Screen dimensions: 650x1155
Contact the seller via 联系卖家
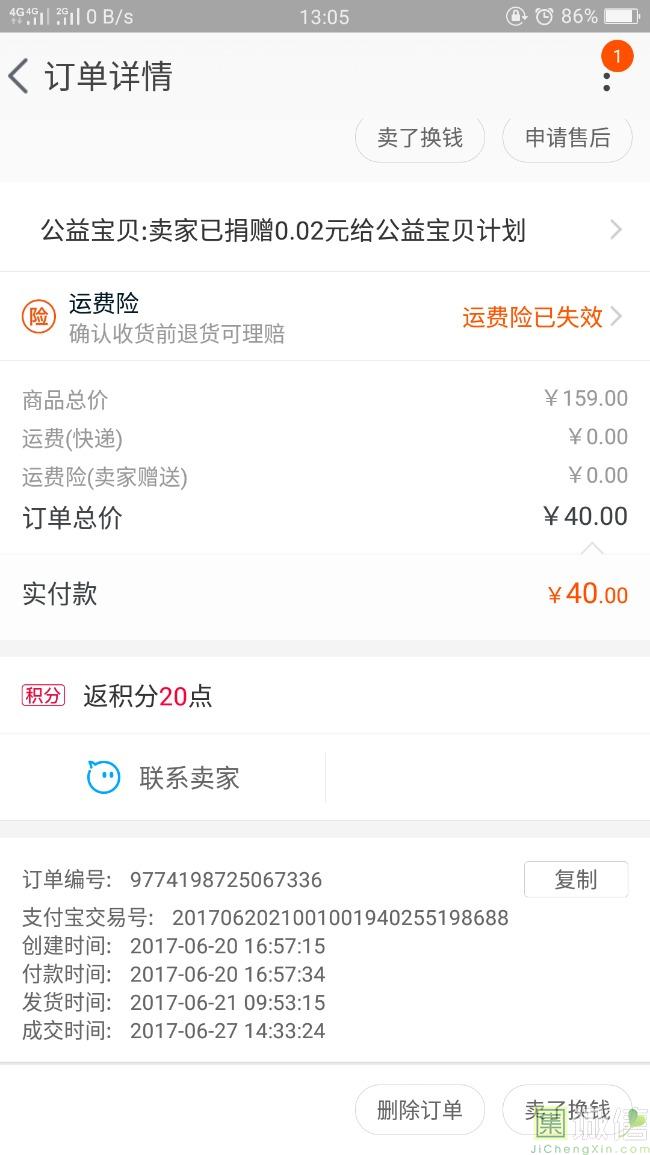[163, 778]
